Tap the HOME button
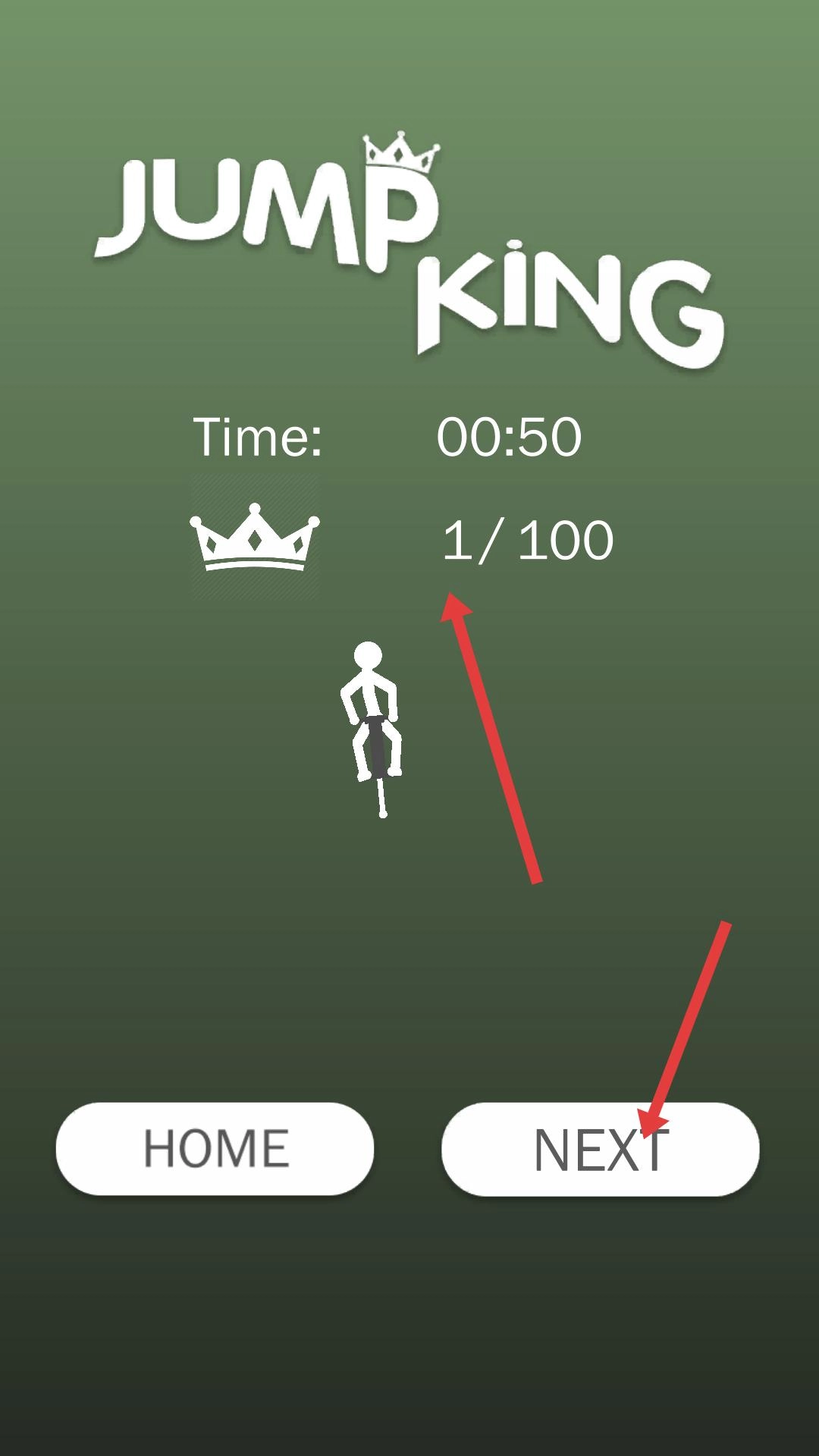This screenshot has width=819, height=1456. (x=215, y=1148)
